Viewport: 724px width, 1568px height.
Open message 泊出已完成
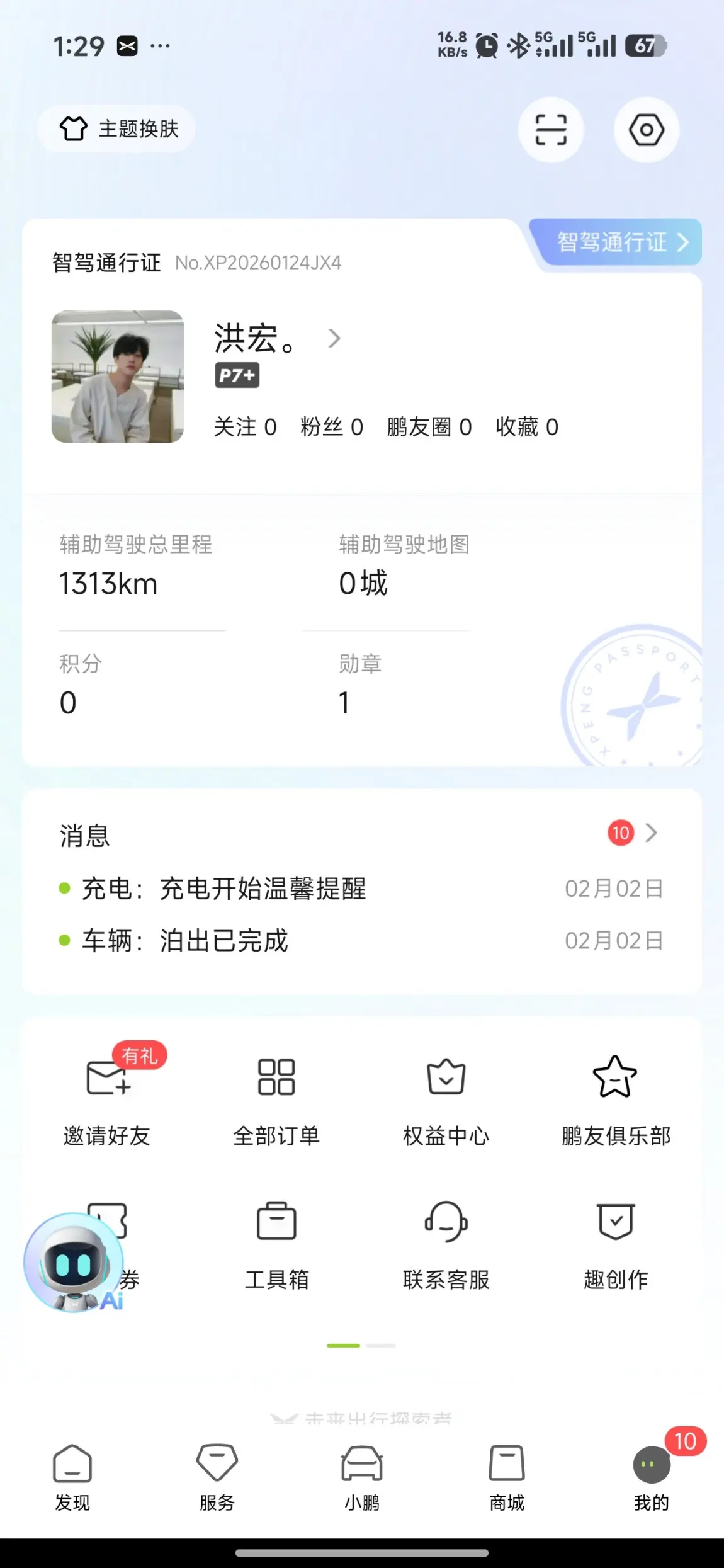tap(223, 941)
